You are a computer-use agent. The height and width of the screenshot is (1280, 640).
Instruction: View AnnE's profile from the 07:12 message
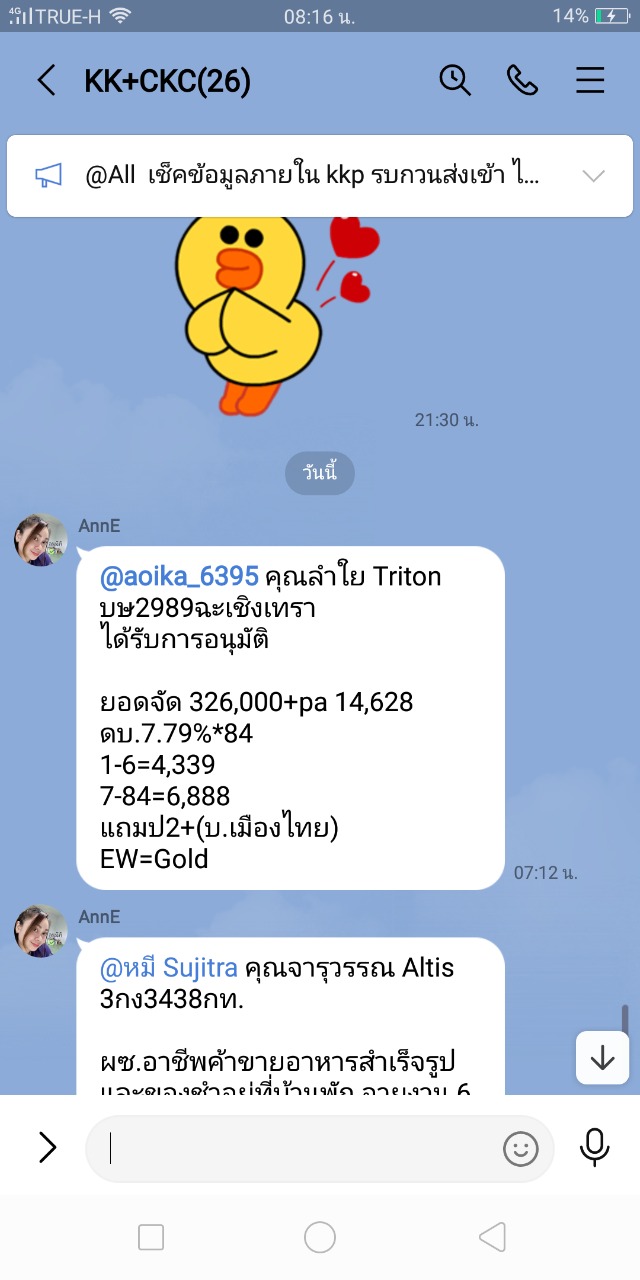[40, 540]
